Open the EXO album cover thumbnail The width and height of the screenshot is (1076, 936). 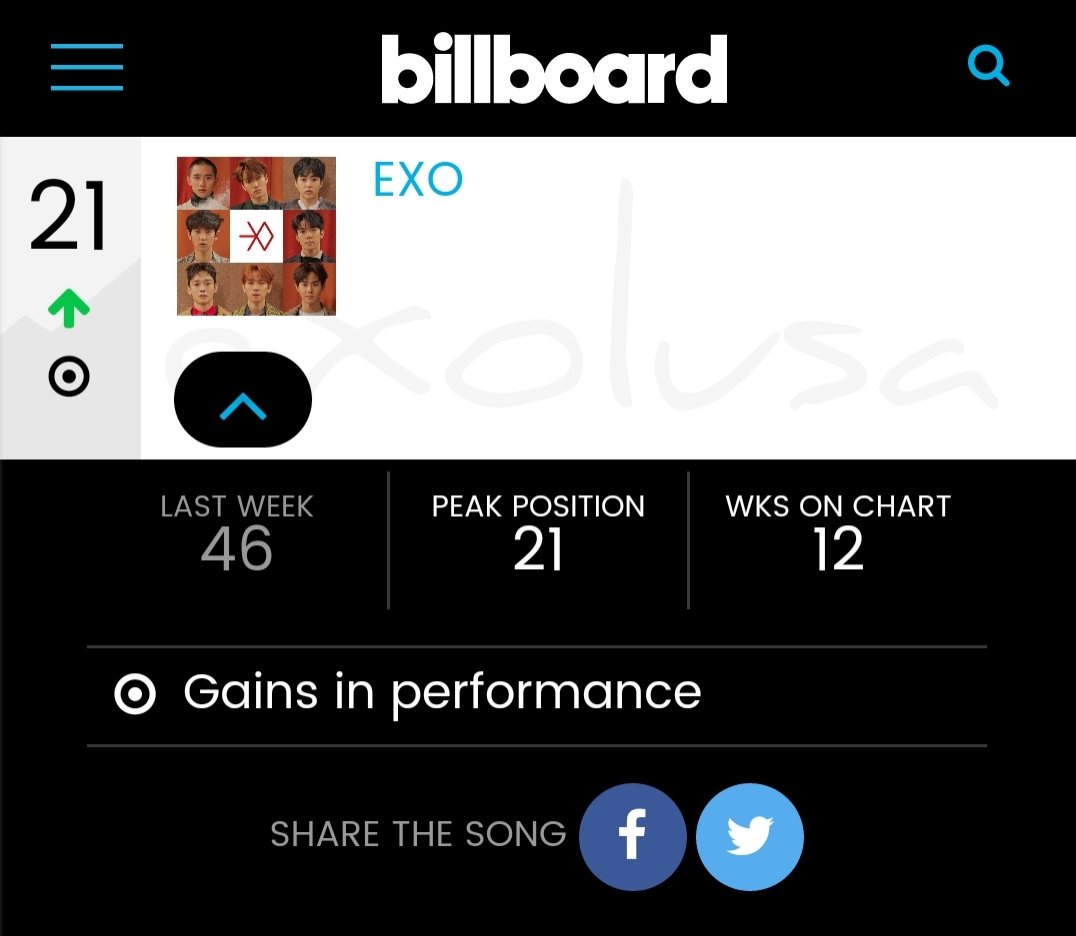(257, 236)
